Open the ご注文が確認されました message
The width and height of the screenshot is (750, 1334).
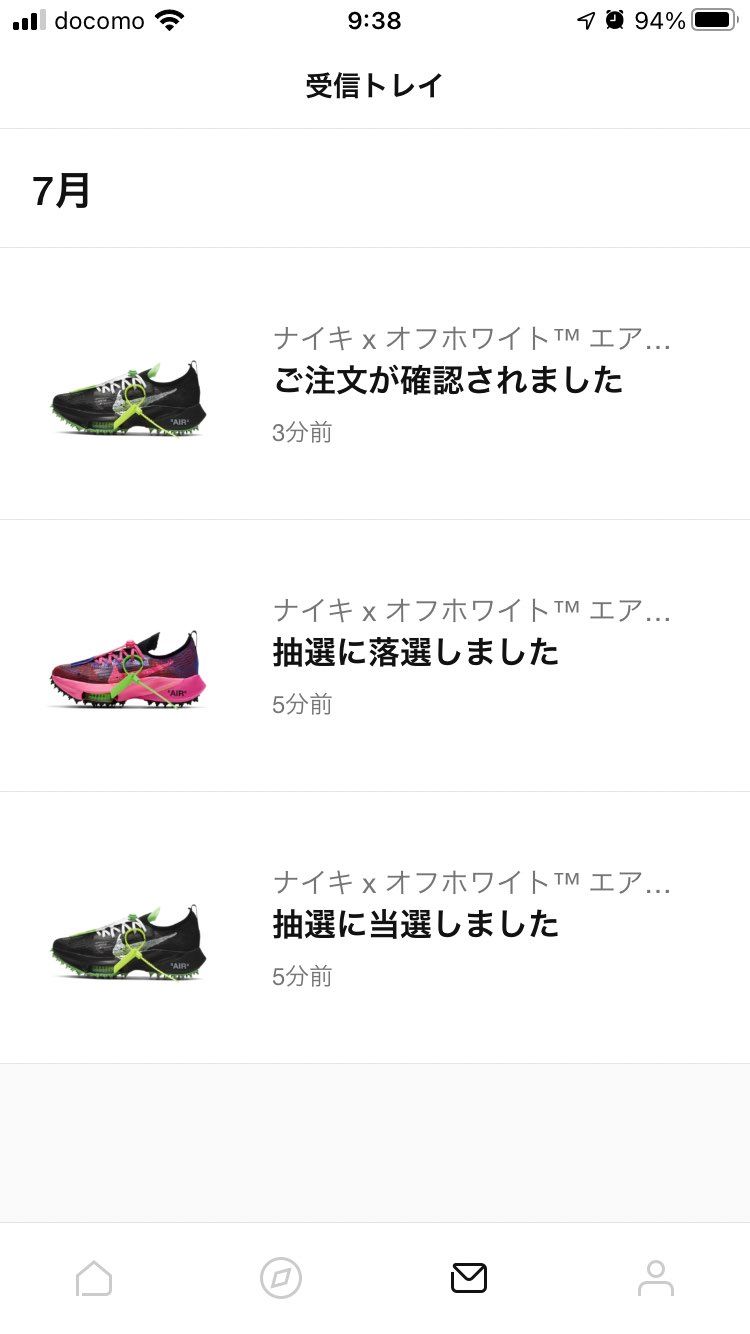click(449, 380)
